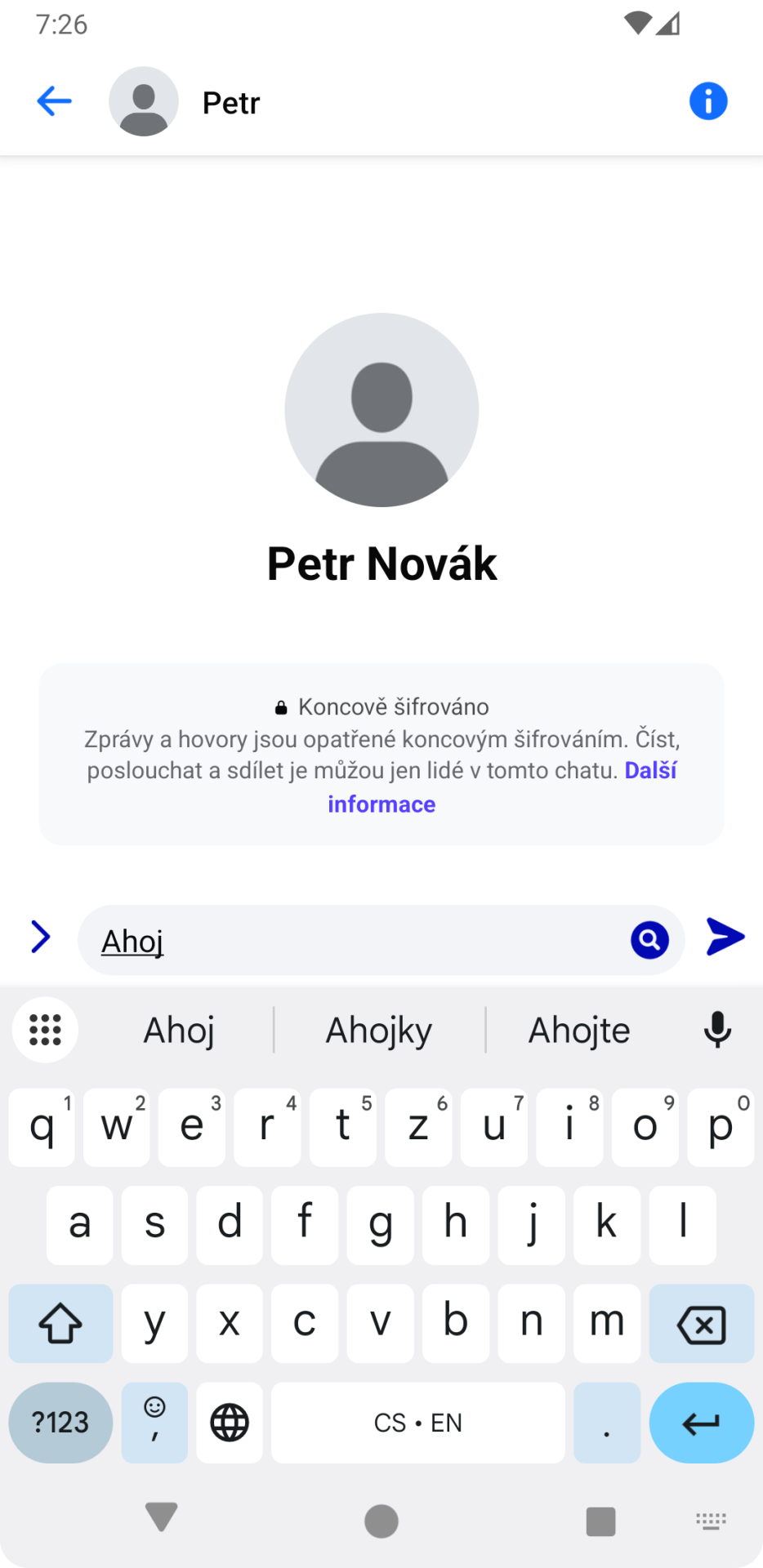The width and height of the screenshot is (763, 1568).
Task: Switch to the ?123 symbols layout
Action: coord(60,1423)
